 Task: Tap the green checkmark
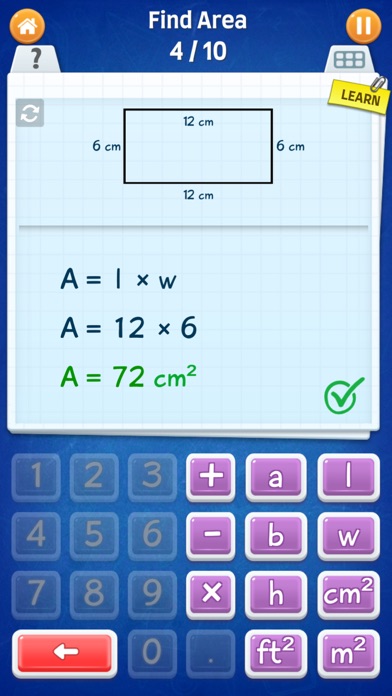click(x=344, y=394)
